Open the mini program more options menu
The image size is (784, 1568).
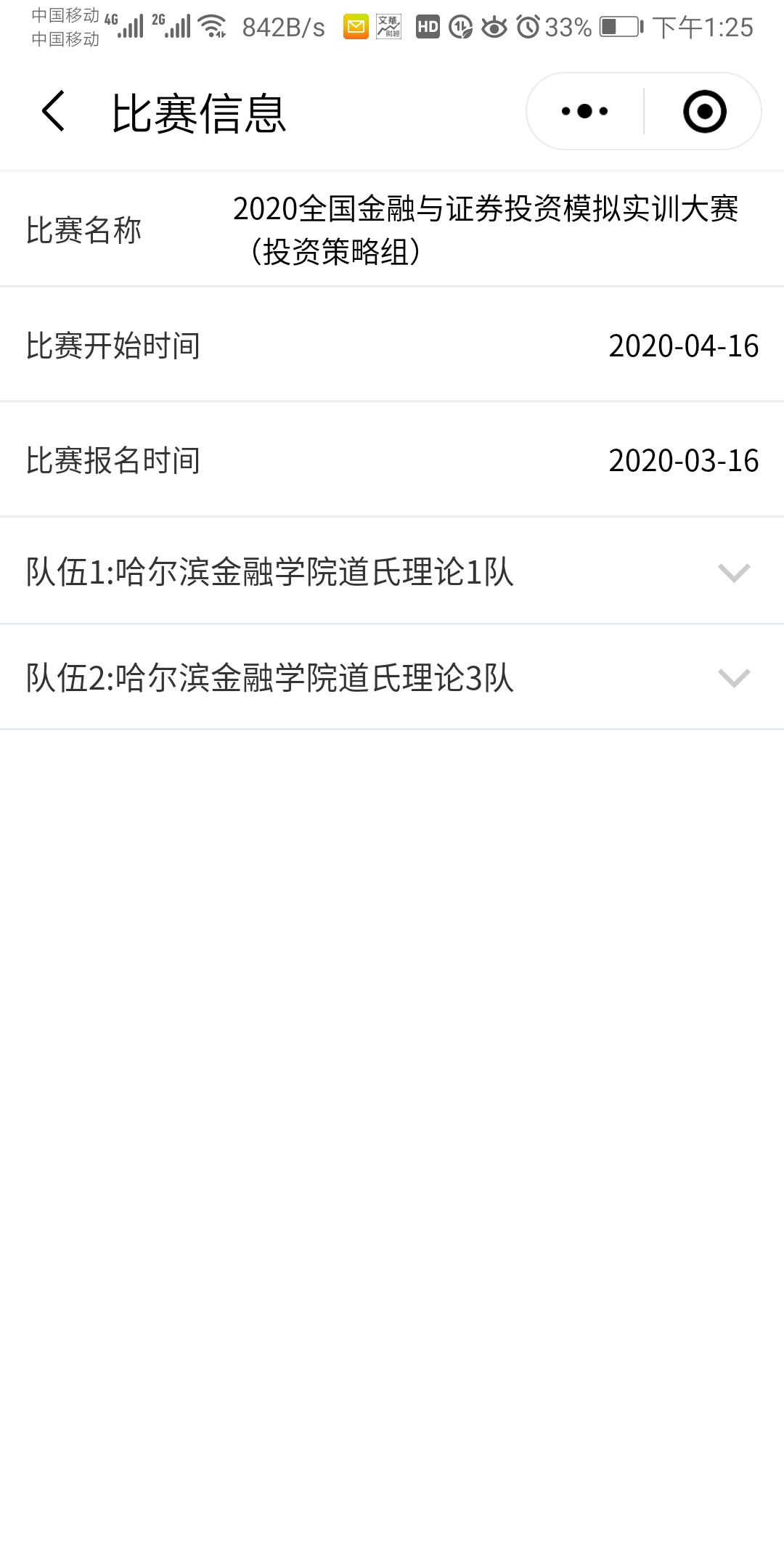pyautogui.click(x=584, y=112)
